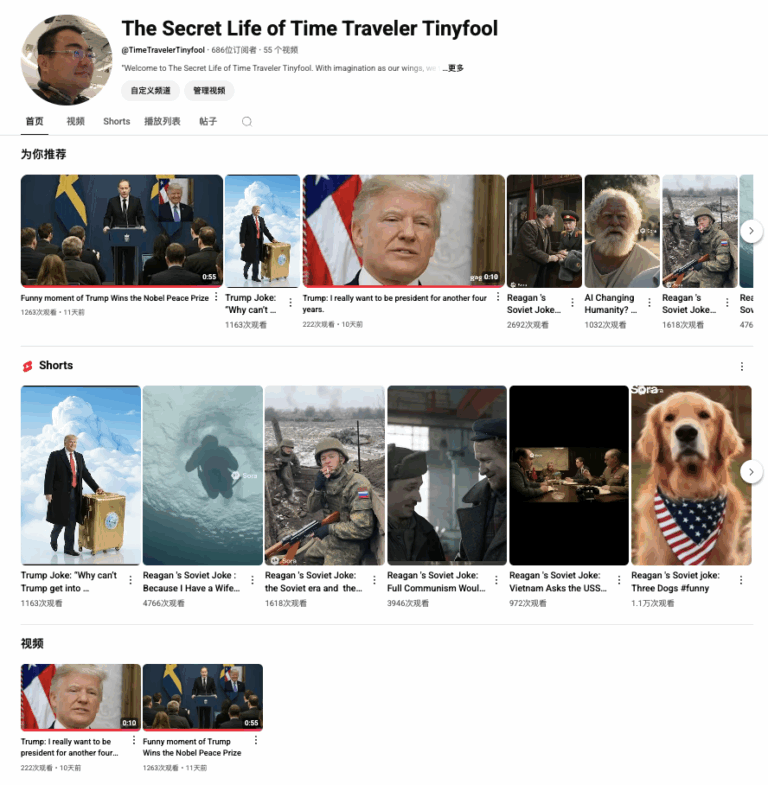768x785 pixels.
Task: Open options for Full Communism short
Action: (497, 580)
